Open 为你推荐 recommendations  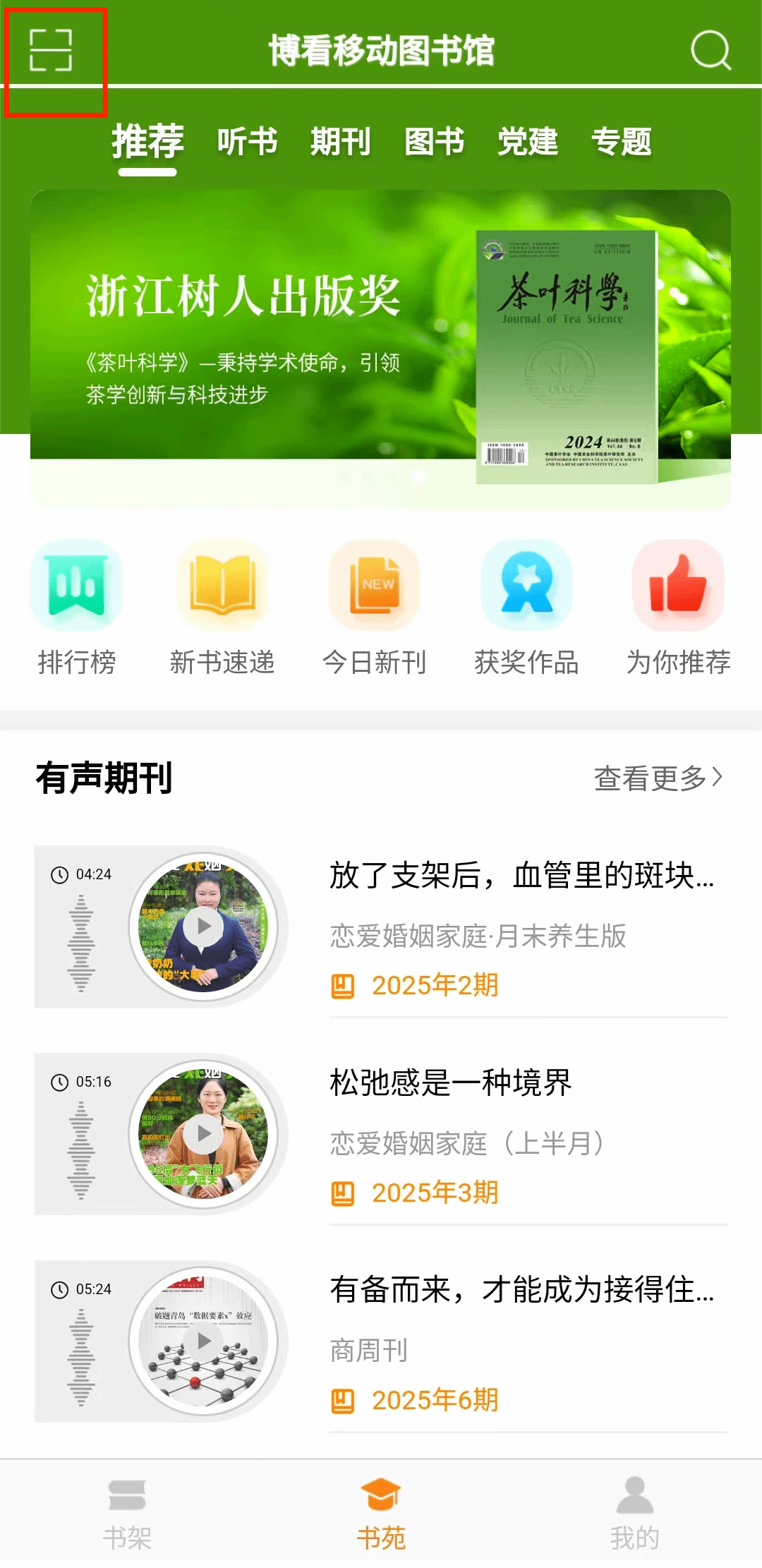point(678,608)
